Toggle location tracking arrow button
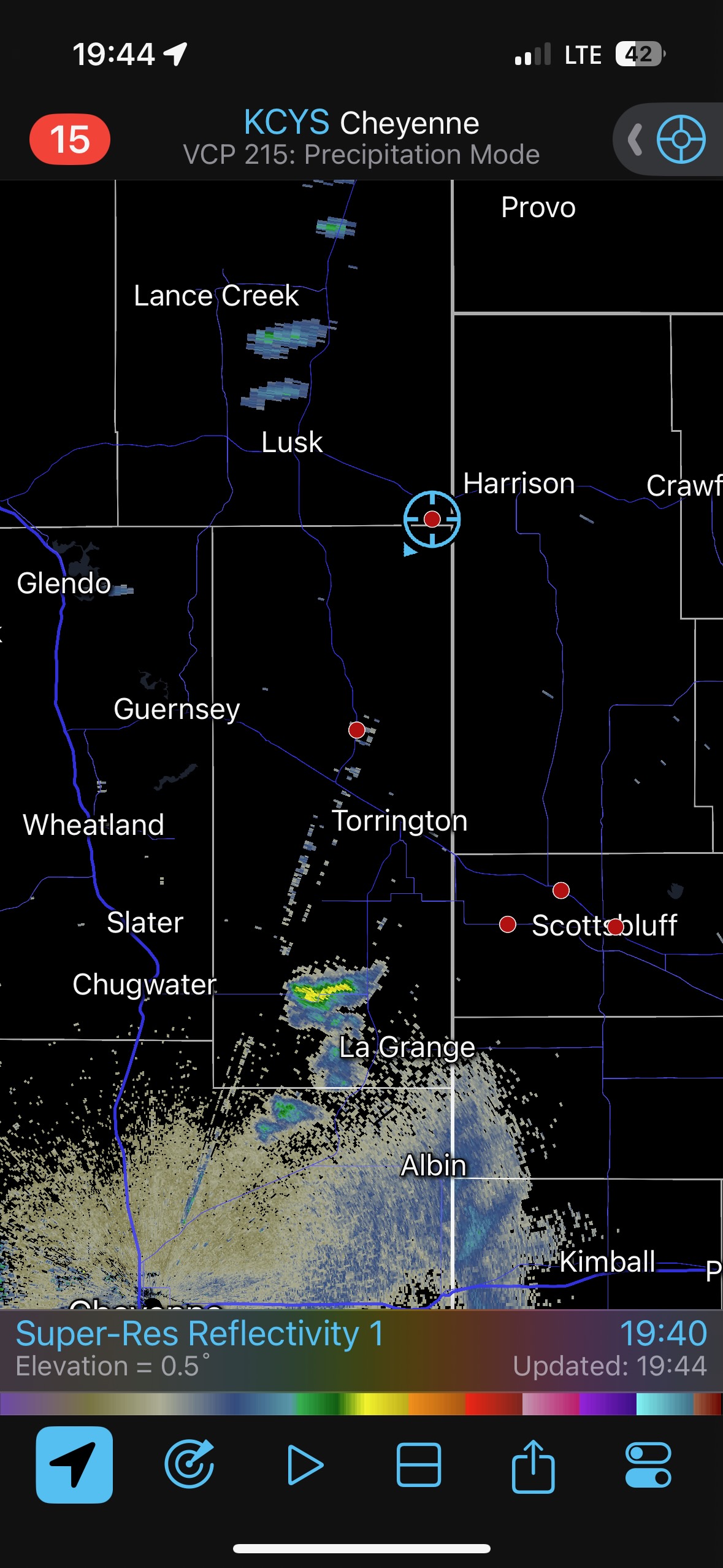Viewport: 723px width, 1568px height. point(74,1464)
